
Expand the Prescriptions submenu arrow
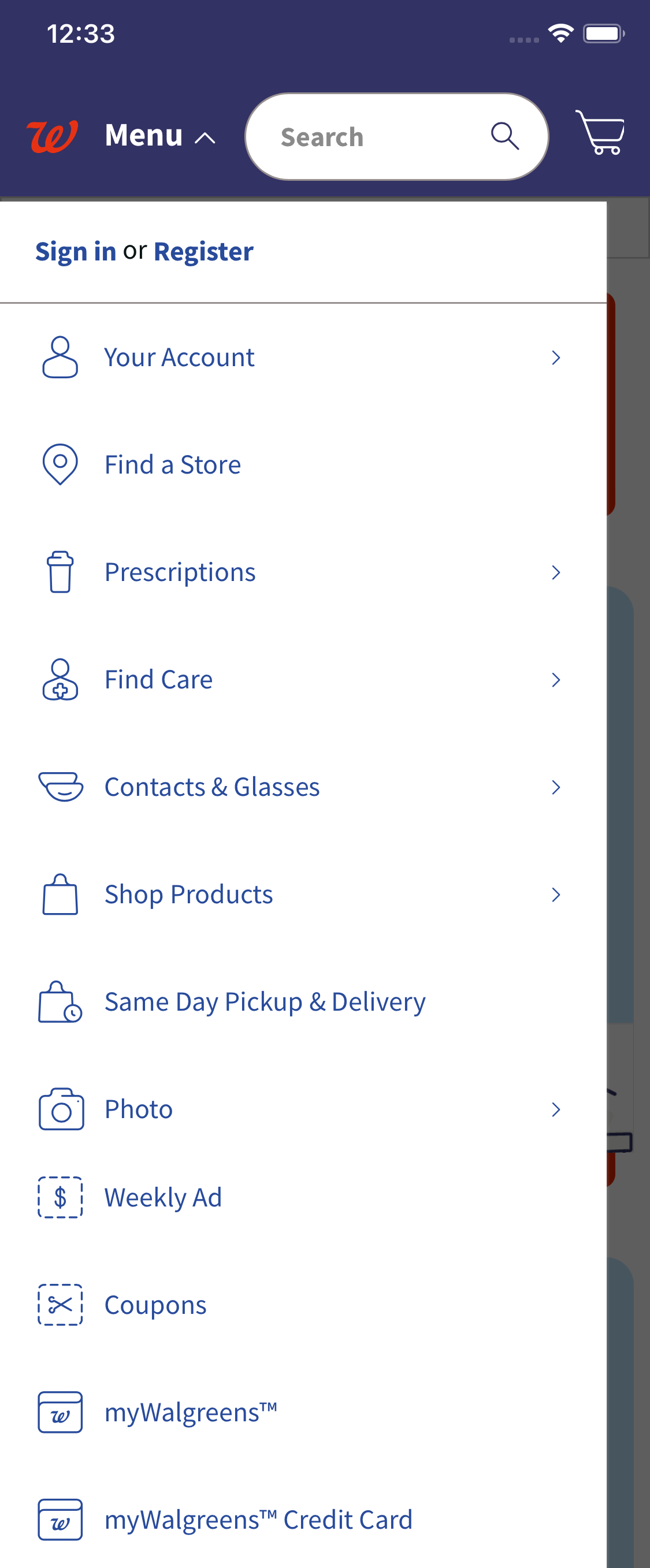(556, 572)
